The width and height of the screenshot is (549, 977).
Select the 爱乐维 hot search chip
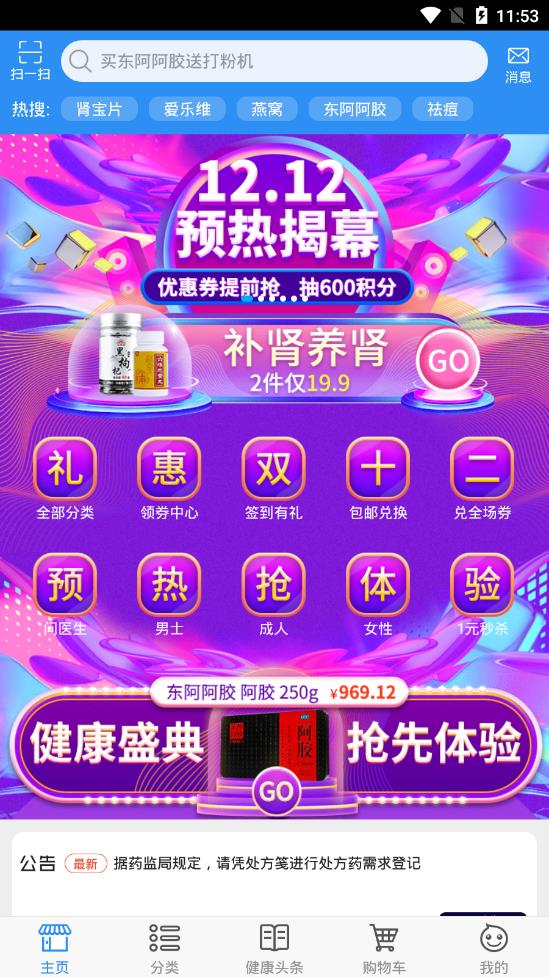coord(187,109)
